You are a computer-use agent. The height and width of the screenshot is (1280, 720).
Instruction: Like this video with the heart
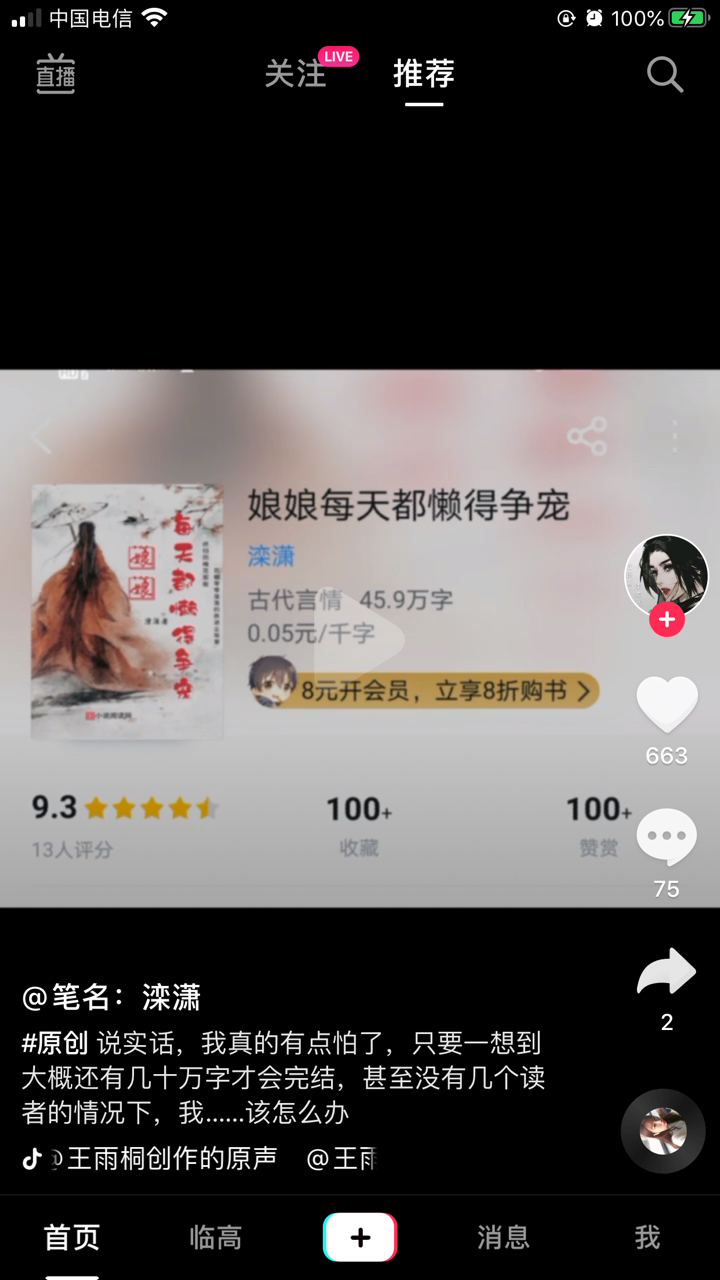pos(666,704)
